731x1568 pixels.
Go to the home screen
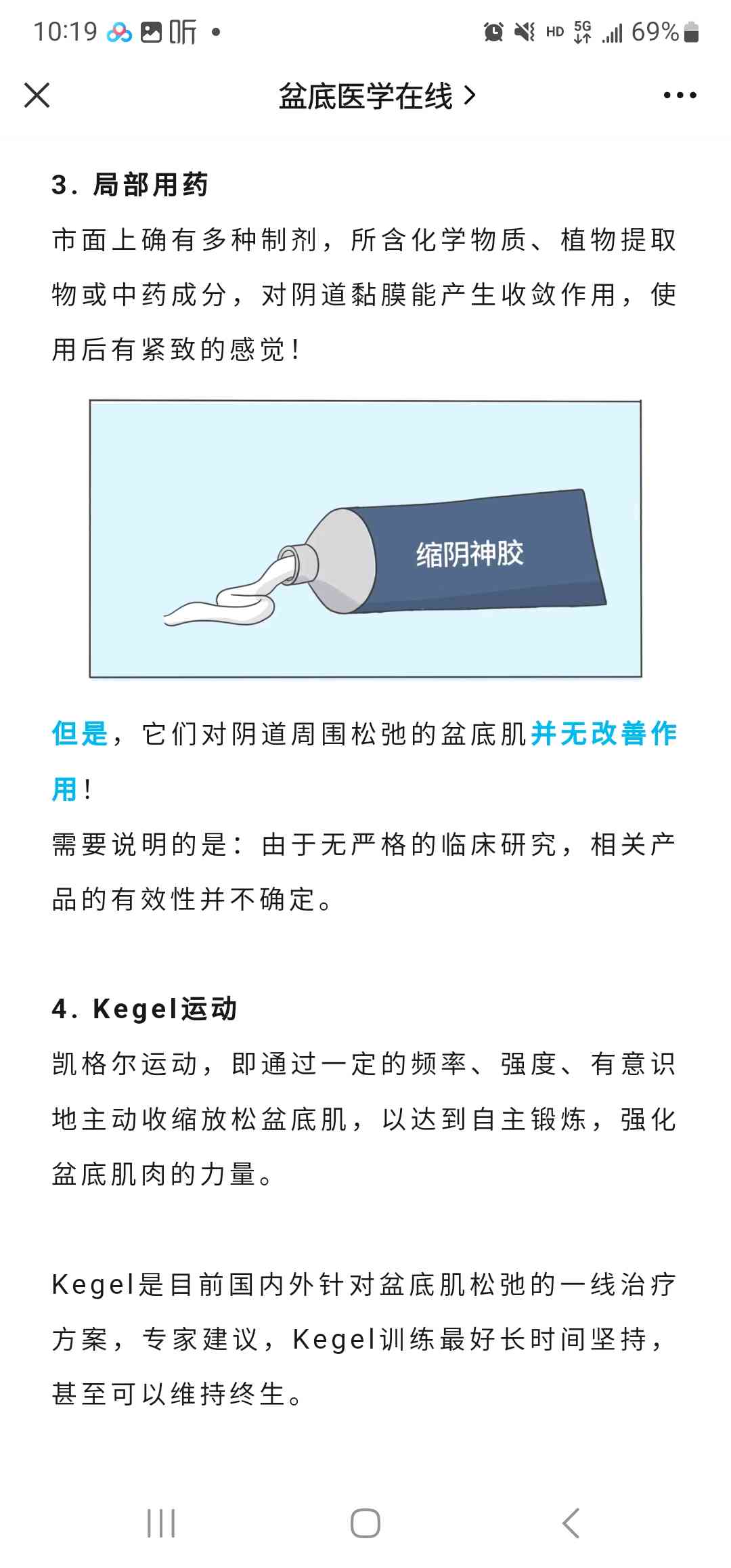click(x=365, y=1523)
